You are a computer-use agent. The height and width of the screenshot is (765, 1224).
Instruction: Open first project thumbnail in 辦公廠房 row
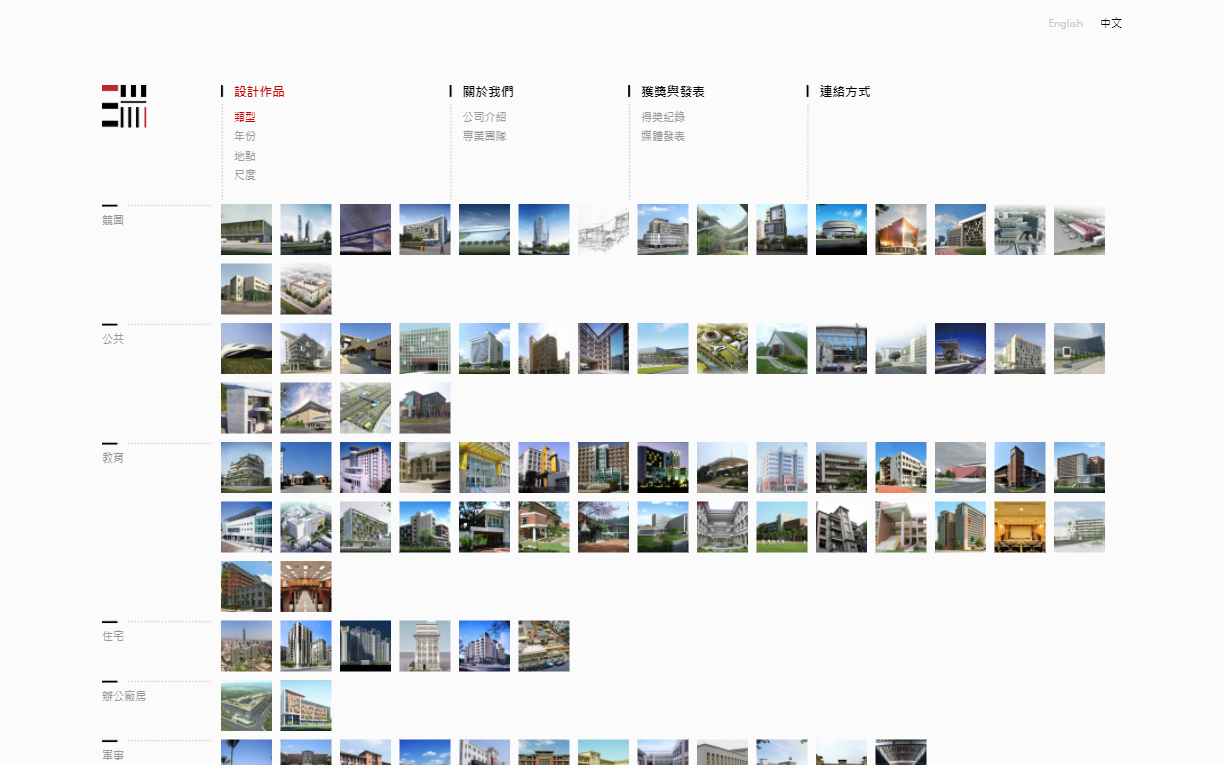pyautogui.click(x=246, y=705)
